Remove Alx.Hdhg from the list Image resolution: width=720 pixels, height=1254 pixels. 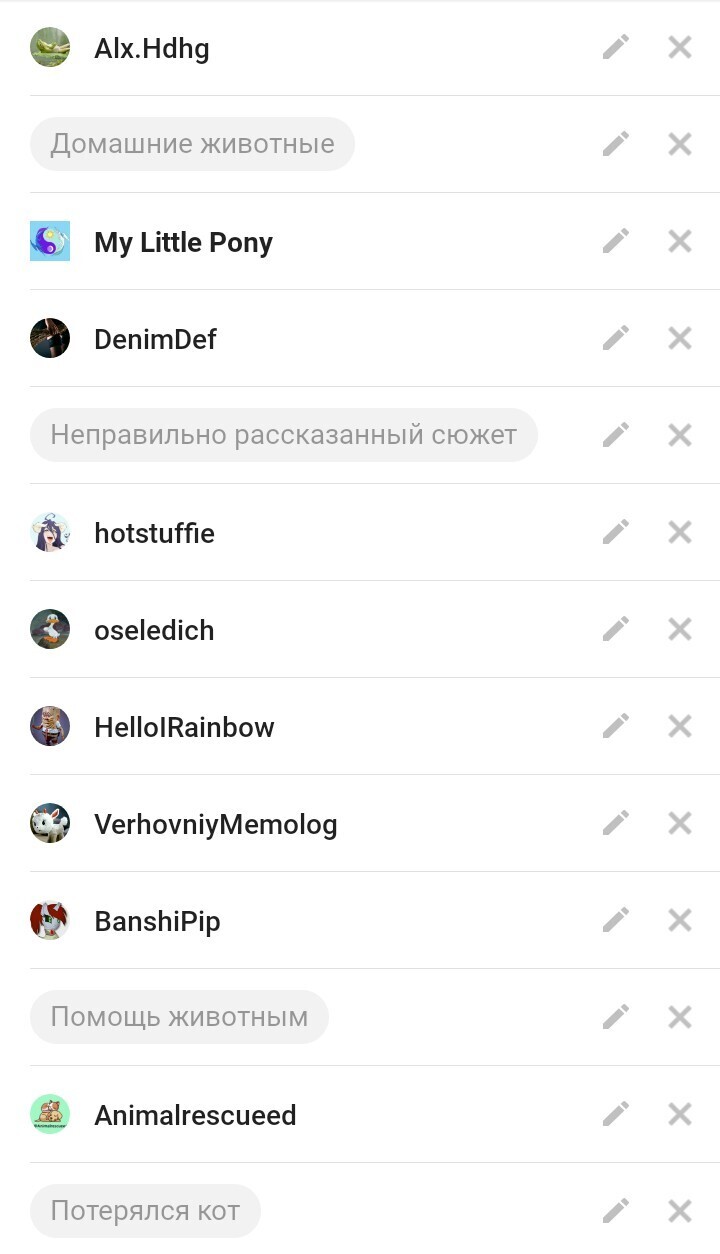(680, 47)
